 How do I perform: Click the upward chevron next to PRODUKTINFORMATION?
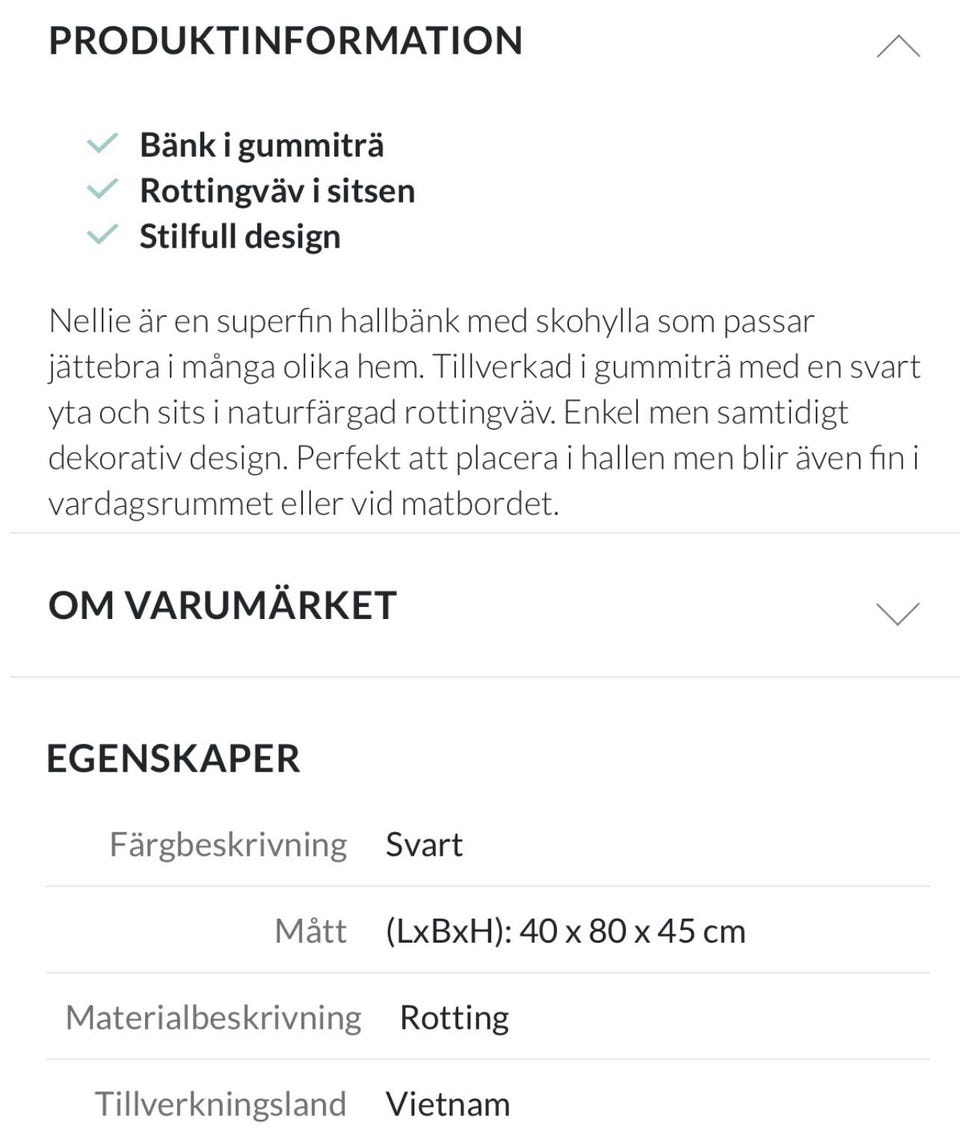[x=899, y=45]
